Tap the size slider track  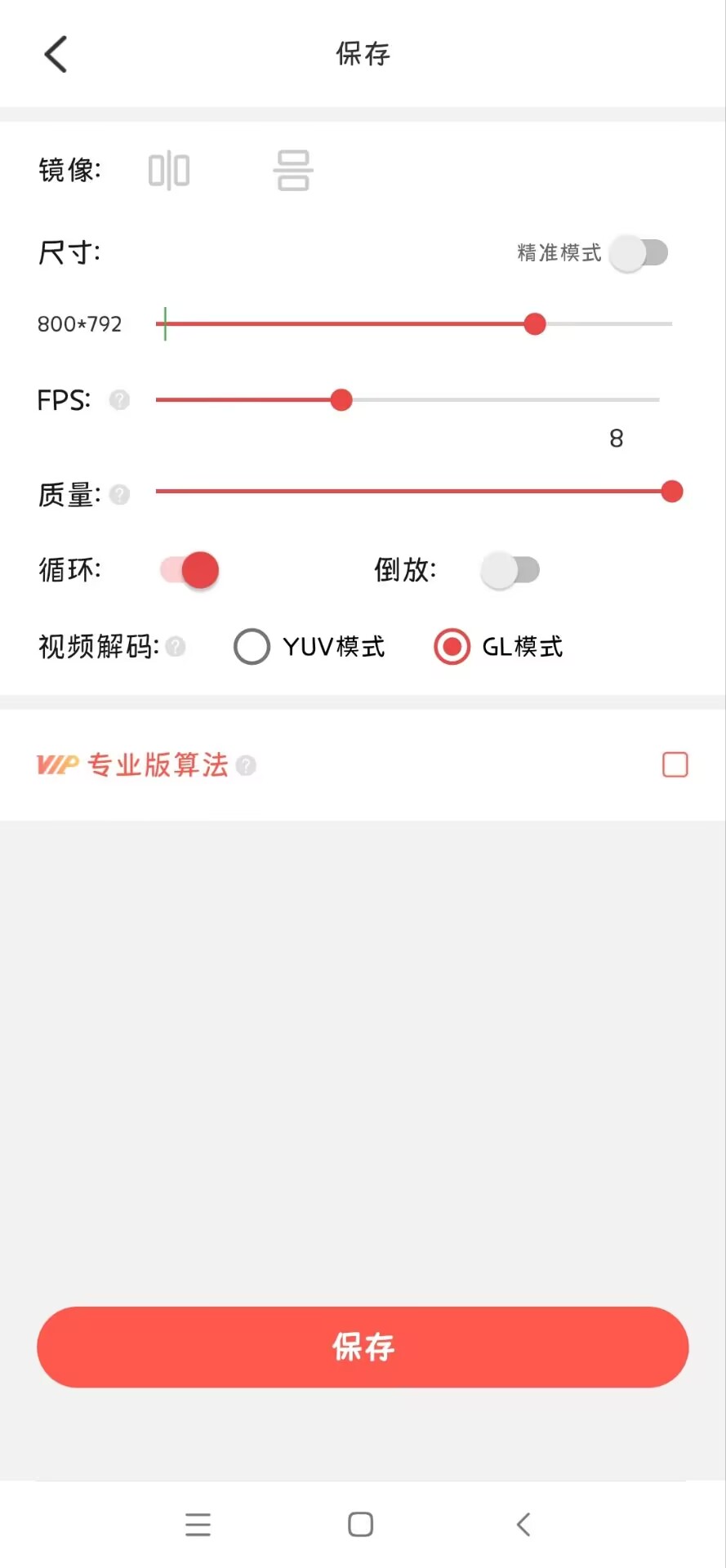tap(414, 324)
